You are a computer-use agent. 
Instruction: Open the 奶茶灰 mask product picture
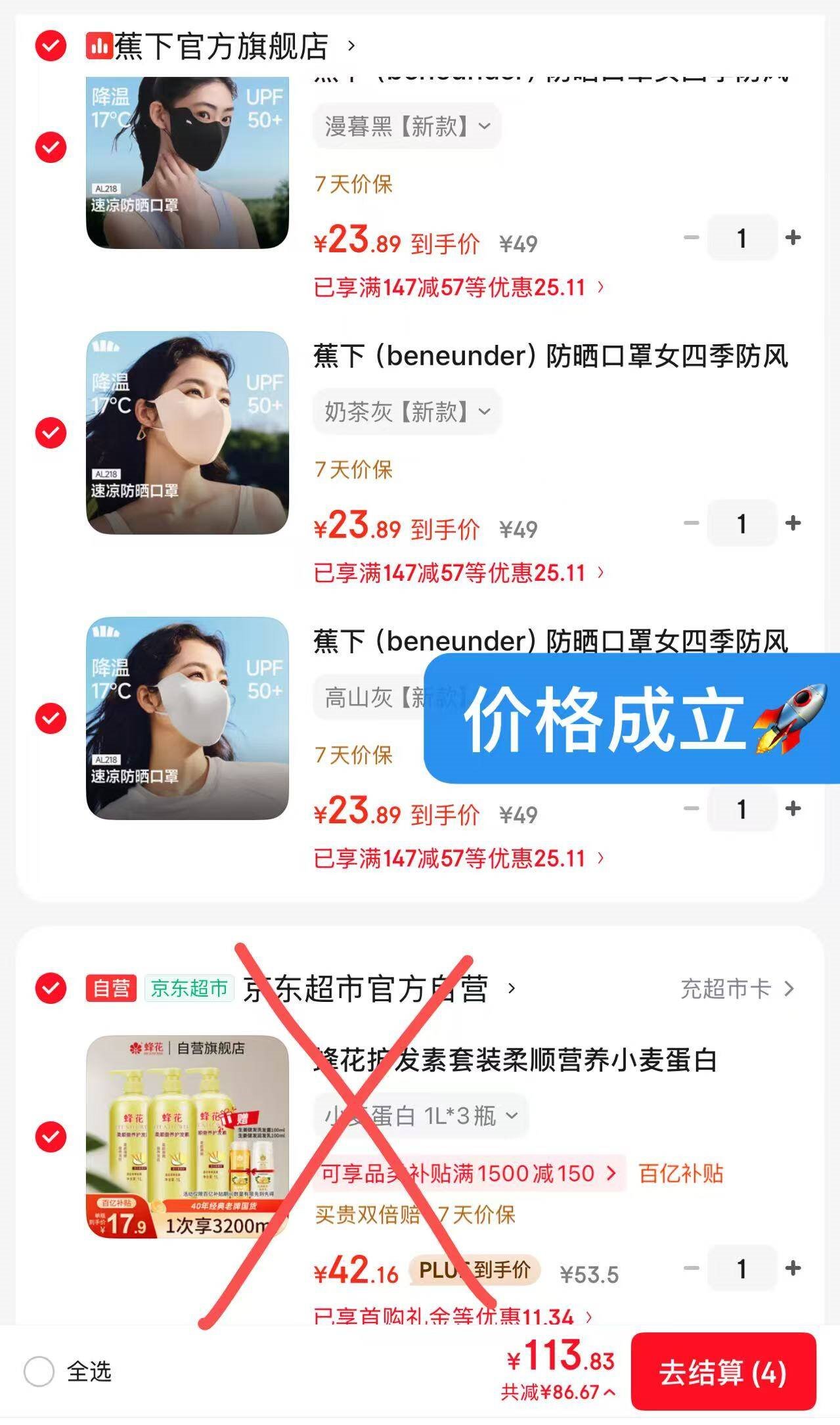187,433
